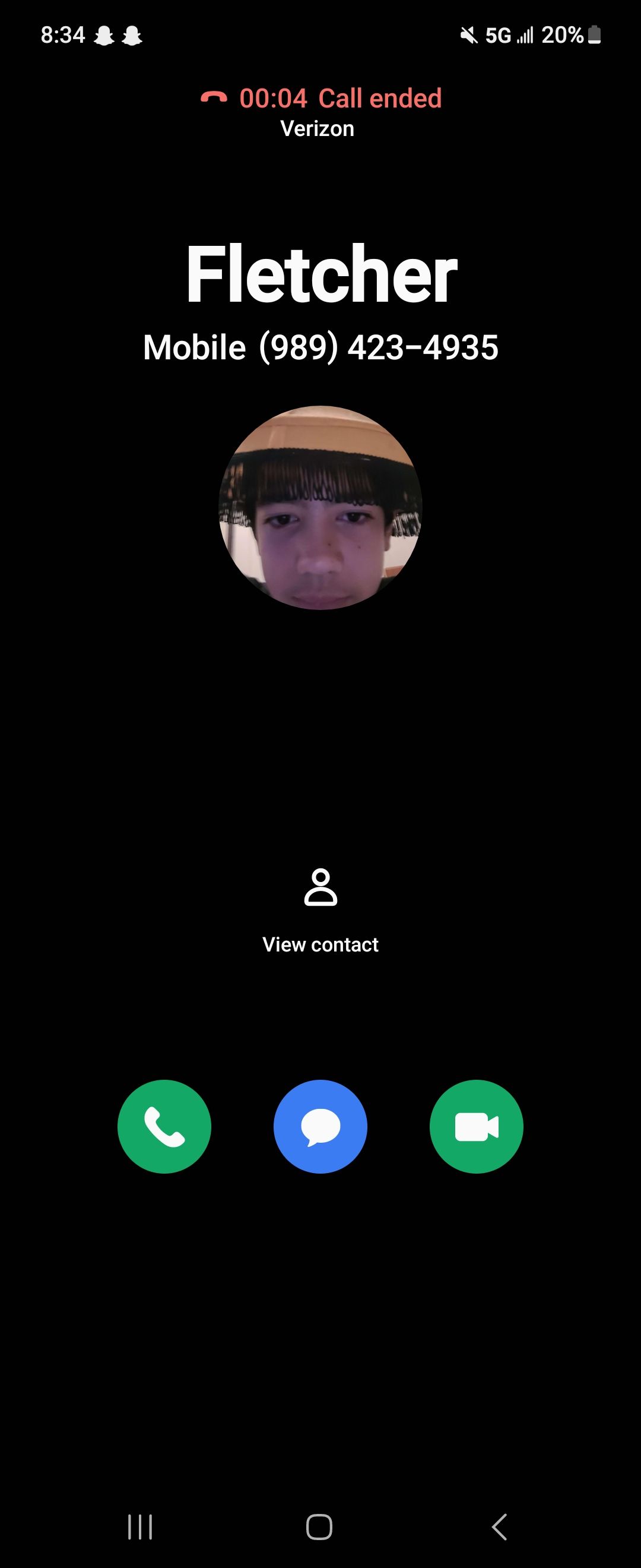Open View contact for Fletcher
Image resolution: width=641 pixels, height=1568 pixels.
(x=320, y=909)
